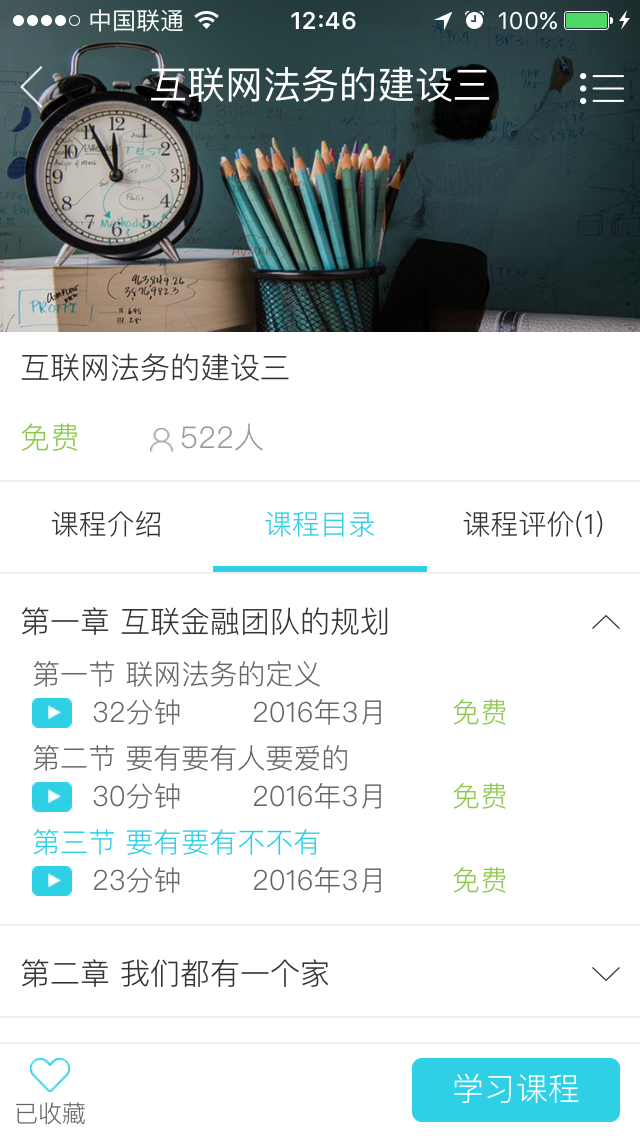Play lesson 第一节 联网法务的定义
This screenshot has height=1136, width=640.
[x=52, y=713]
